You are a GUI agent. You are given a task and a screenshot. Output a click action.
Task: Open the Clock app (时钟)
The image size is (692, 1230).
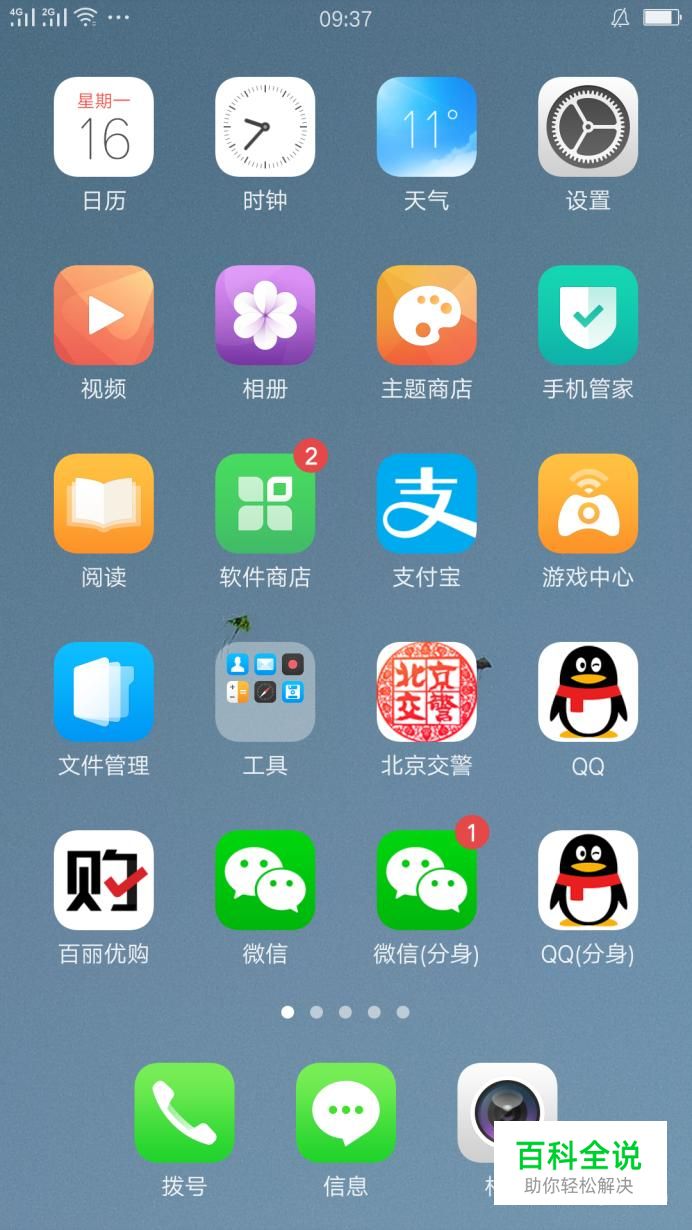click(x=265, y=127)
